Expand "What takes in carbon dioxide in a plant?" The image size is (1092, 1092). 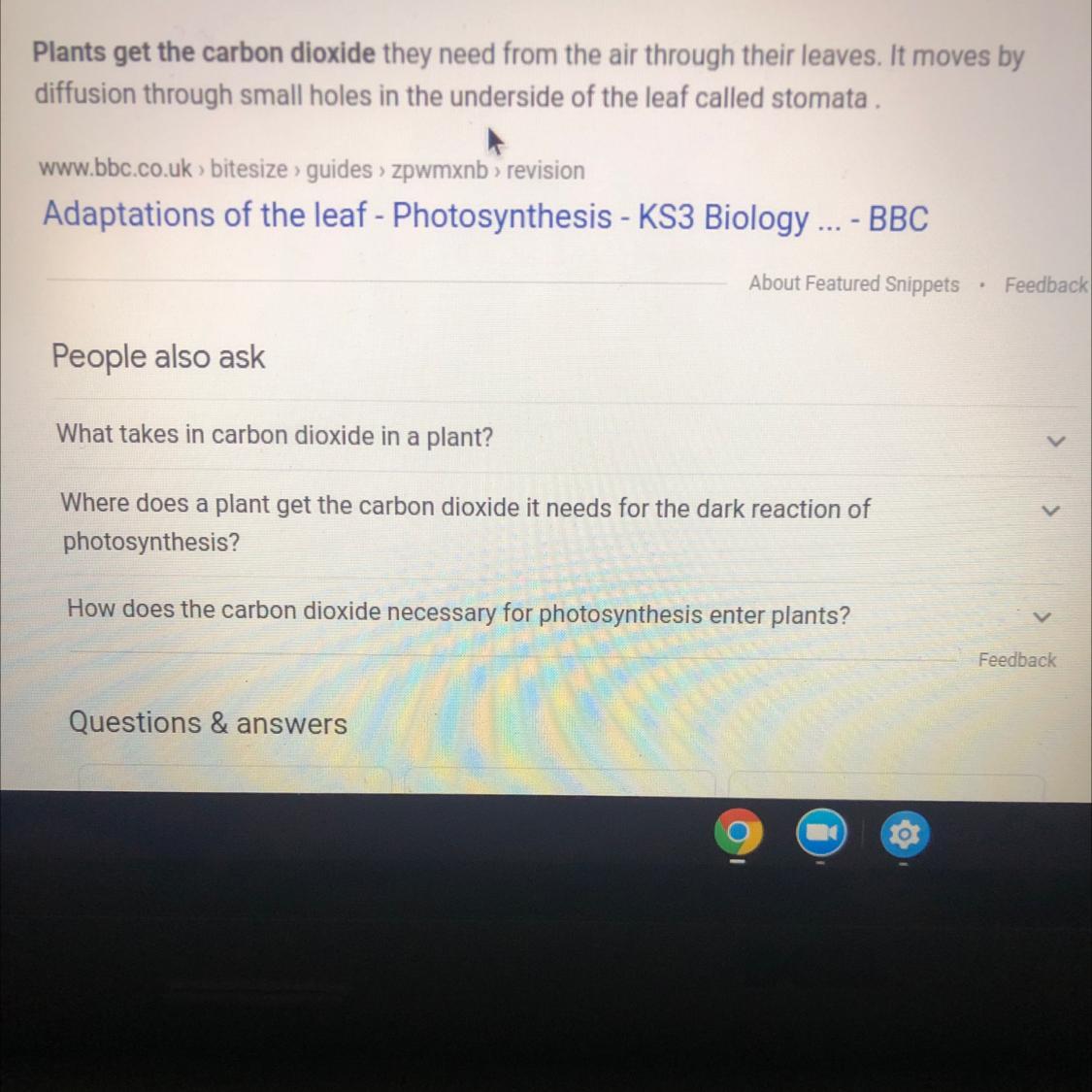tap(275, 435)
